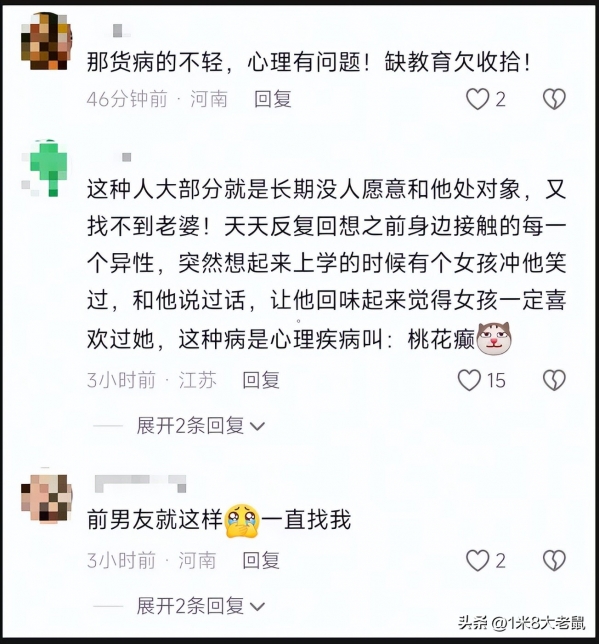Expand 2 replies under the 江苏 comment
Image resolution: width=600 pixels, height=644 pixels.
[200, 426]
